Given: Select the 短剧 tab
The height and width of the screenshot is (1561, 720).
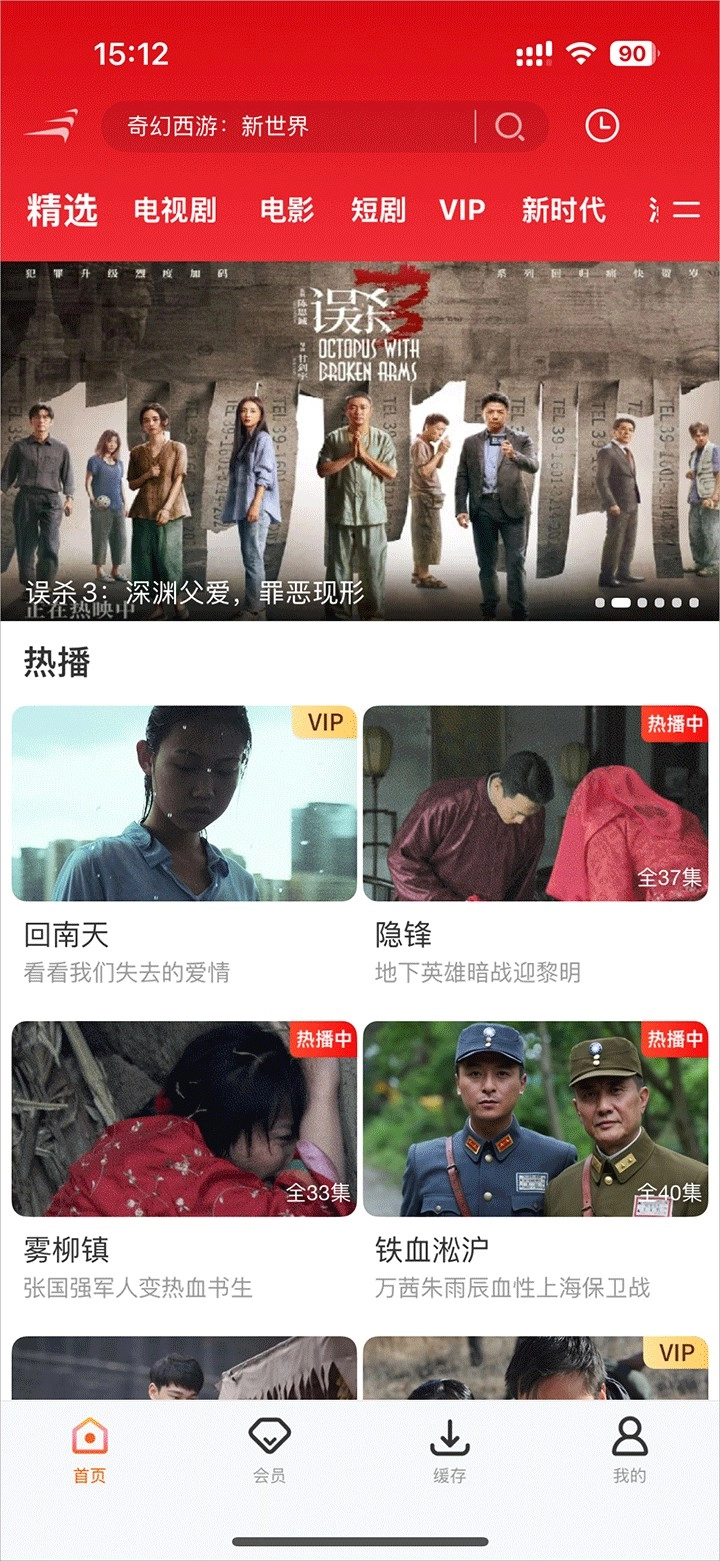Looking at the screenshot, I should pyautogui.click(x=378, y=210).
